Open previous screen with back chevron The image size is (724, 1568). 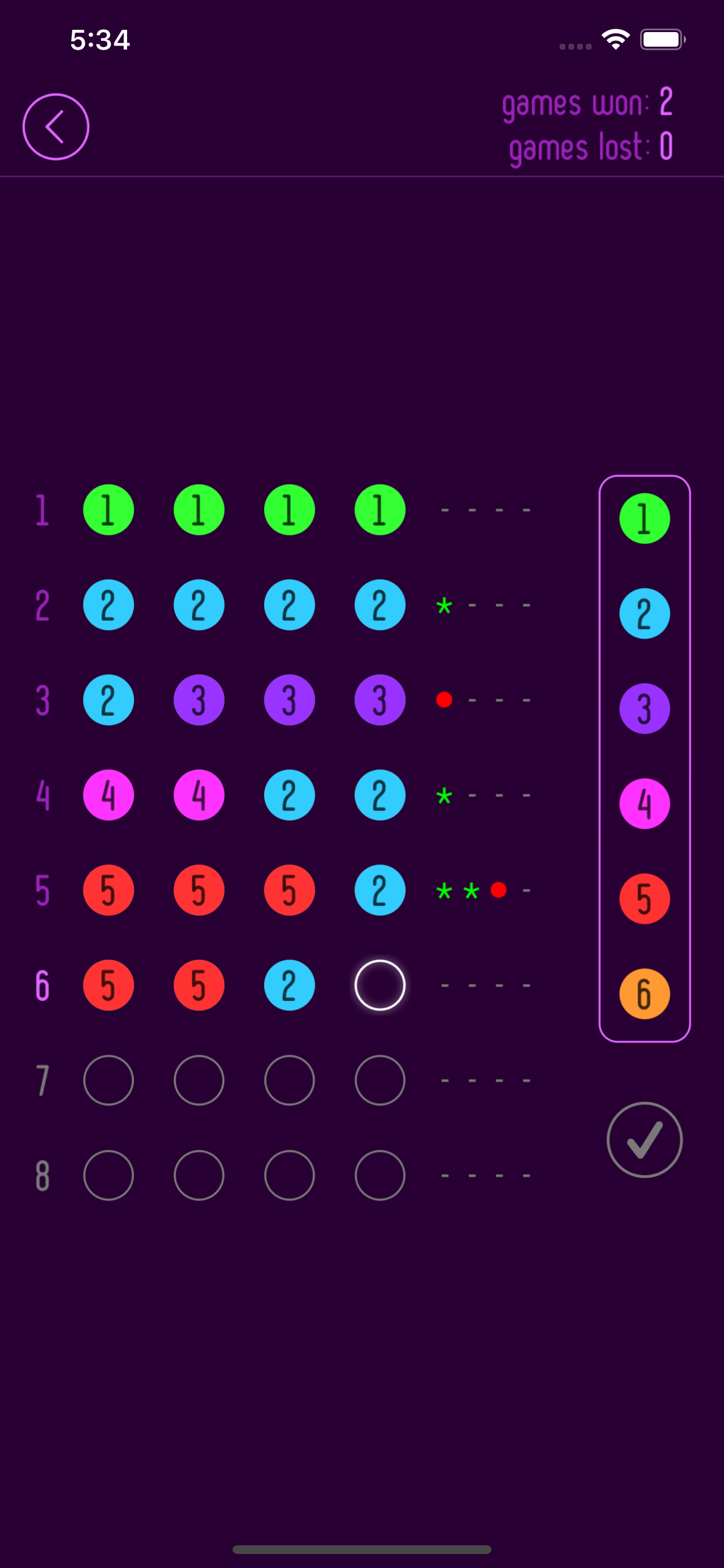55,126
